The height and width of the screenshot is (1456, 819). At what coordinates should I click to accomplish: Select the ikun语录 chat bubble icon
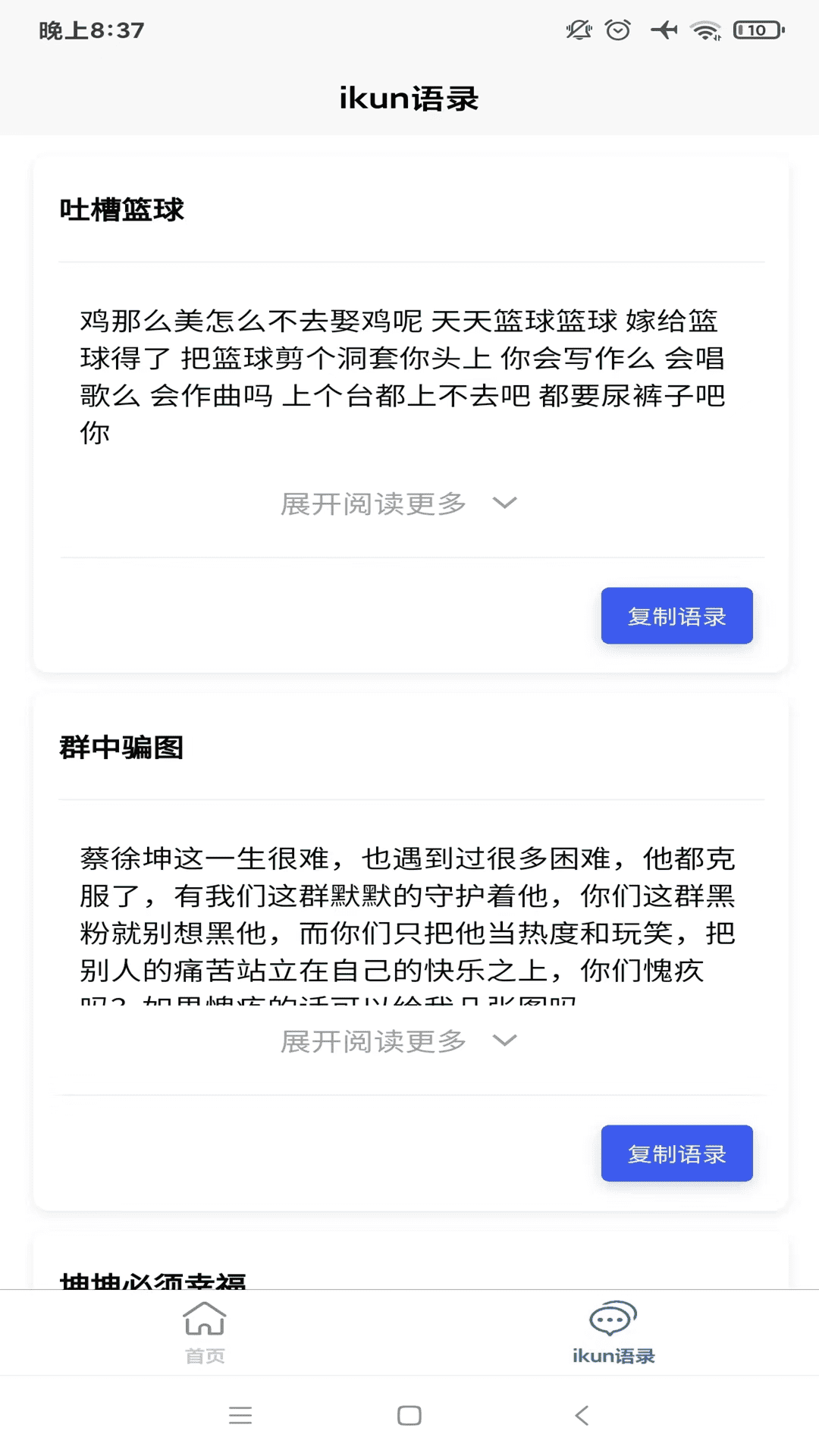tap(613, 1317)
